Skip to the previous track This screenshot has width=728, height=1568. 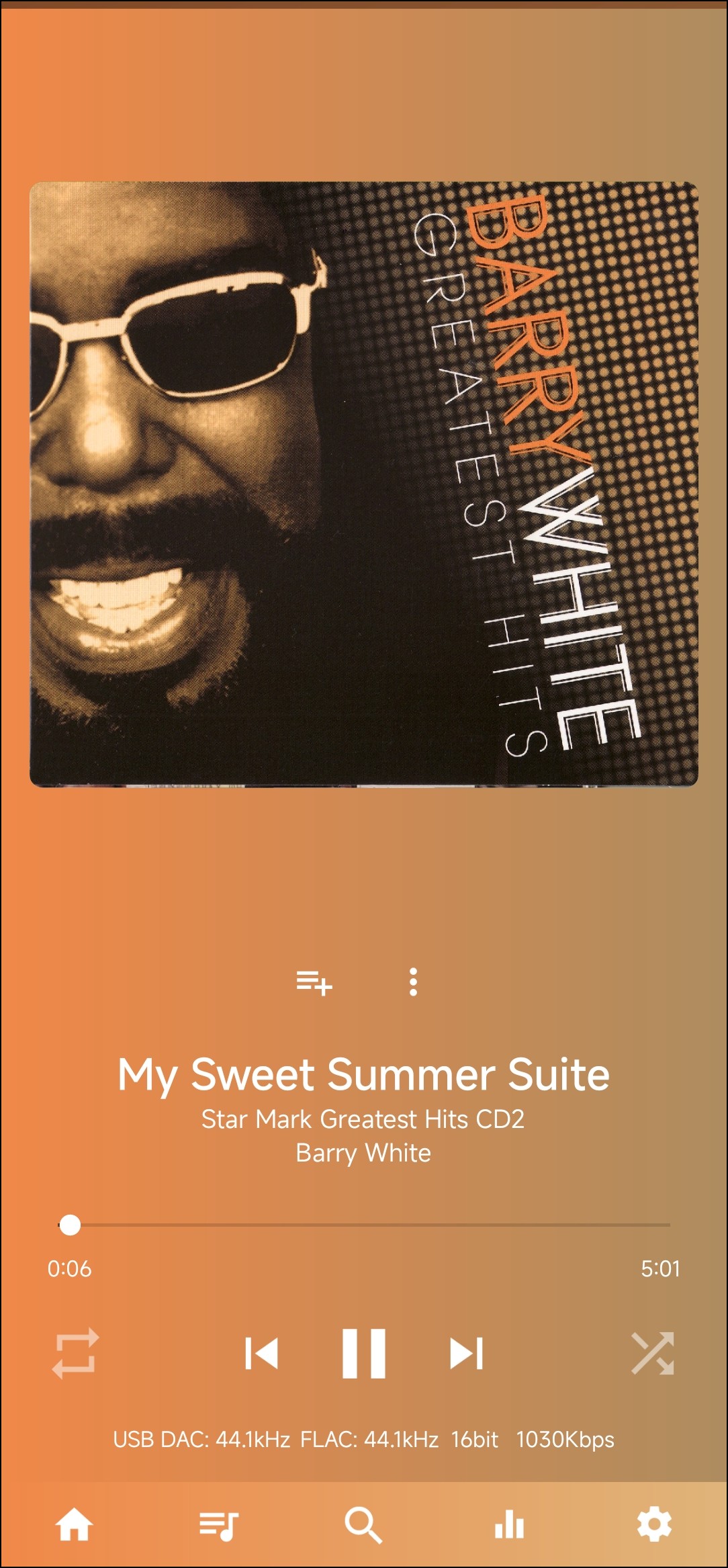click(262, 1354)
